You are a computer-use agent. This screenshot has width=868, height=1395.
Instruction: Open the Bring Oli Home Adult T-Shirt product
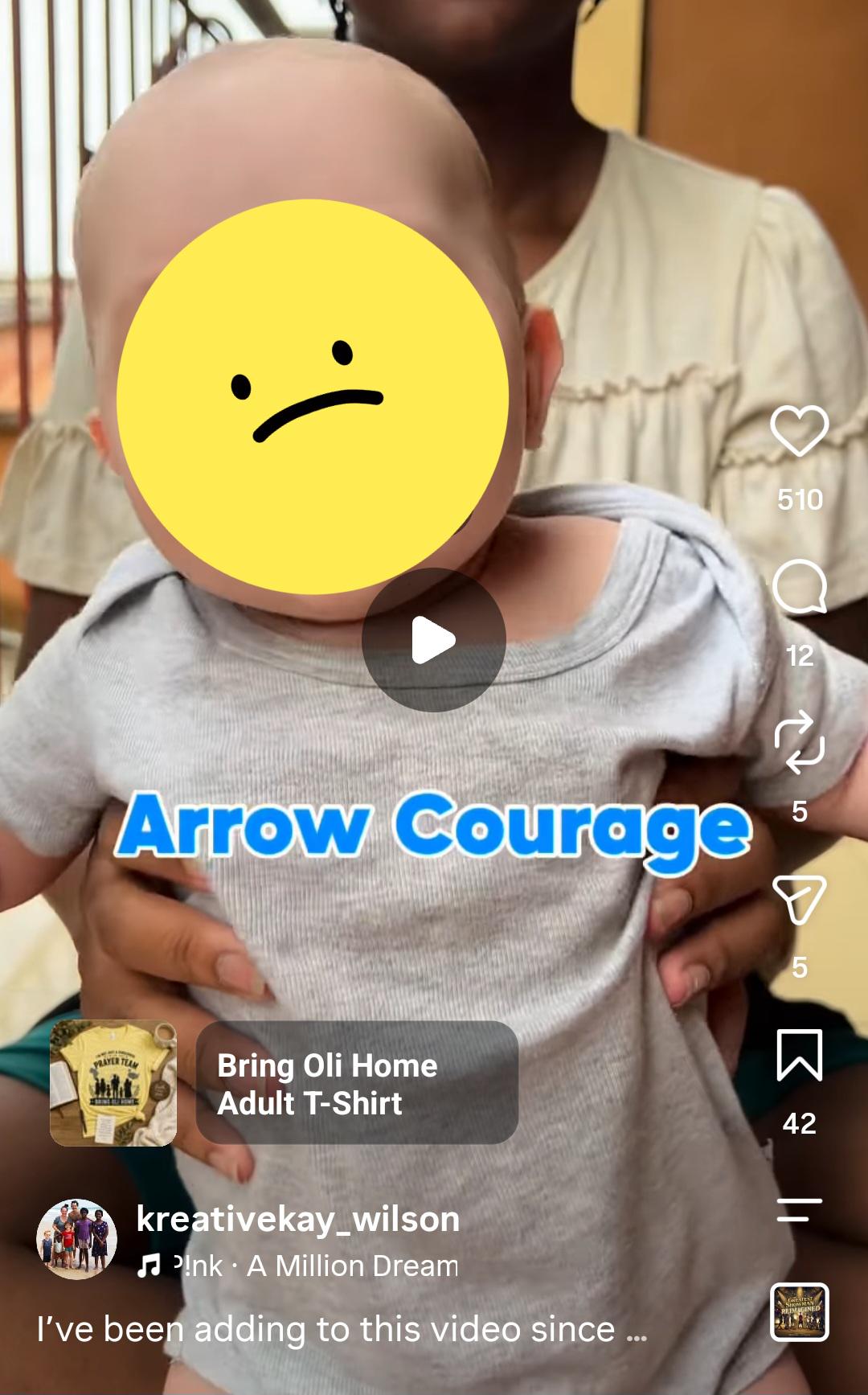tap(357, 1083)
